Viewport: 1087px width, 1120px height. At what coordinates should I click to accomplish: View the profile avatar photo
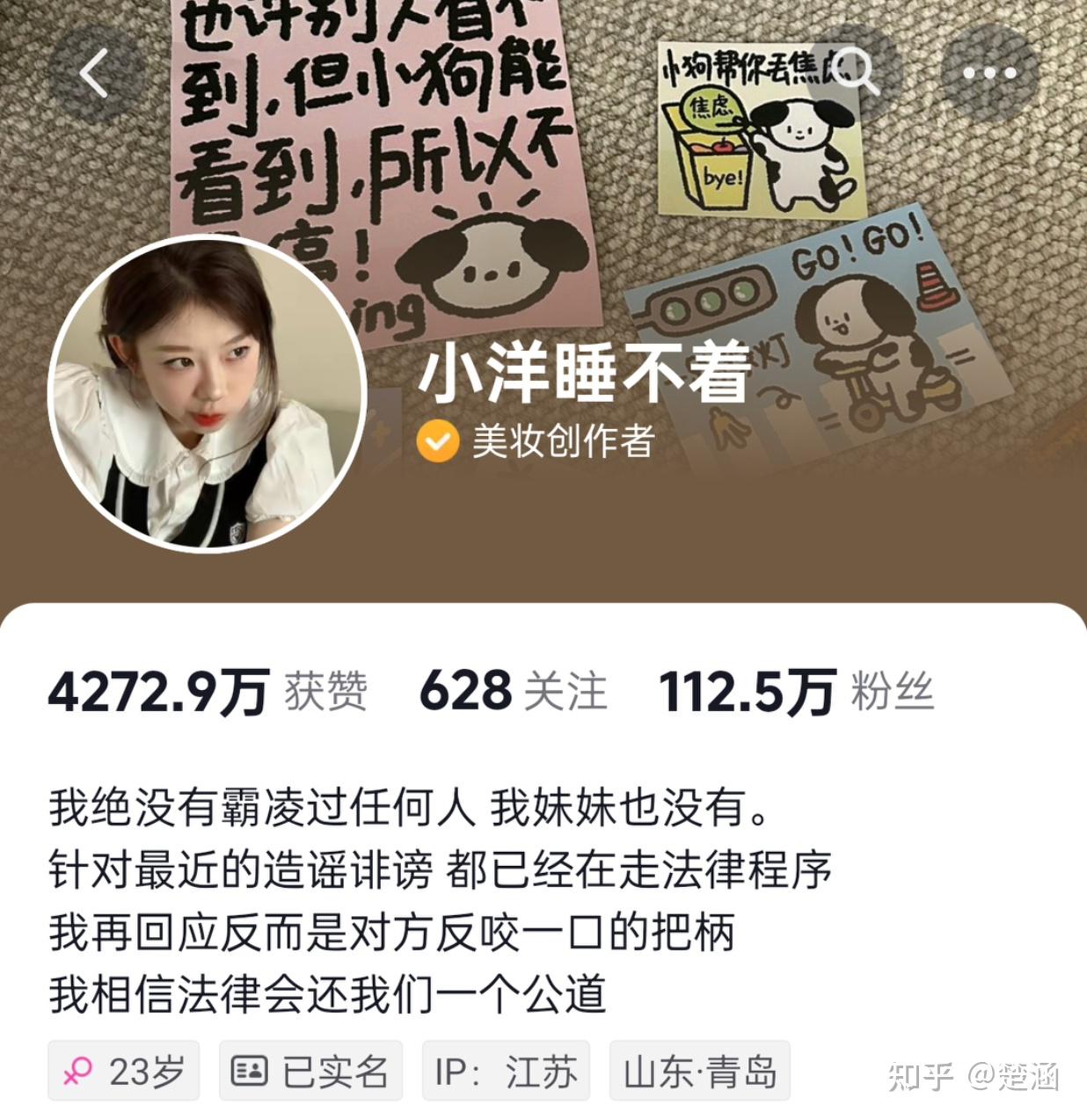207,393
